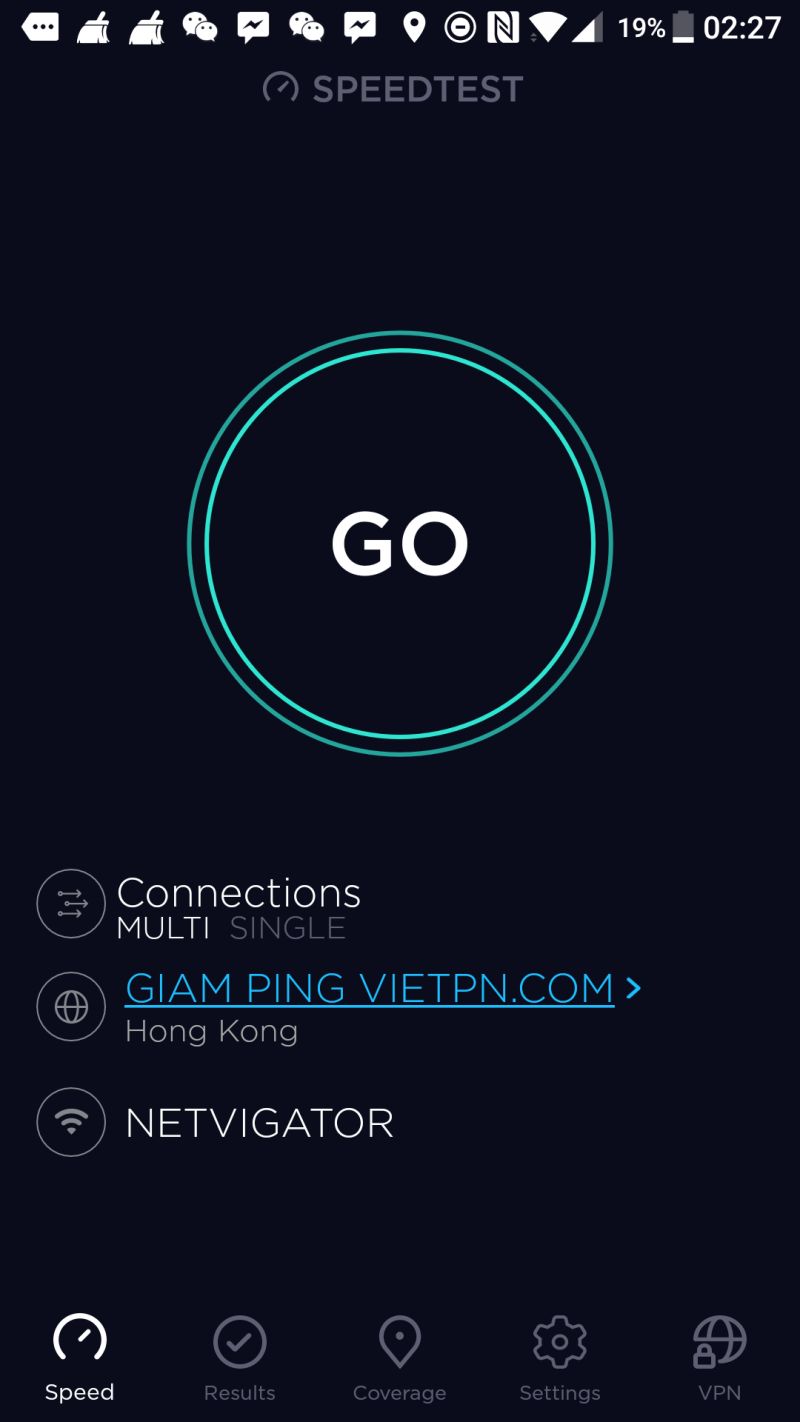Select the SINGLE connection mode
This screenshot has height=1422, width=800.
[x=287, y=928]
